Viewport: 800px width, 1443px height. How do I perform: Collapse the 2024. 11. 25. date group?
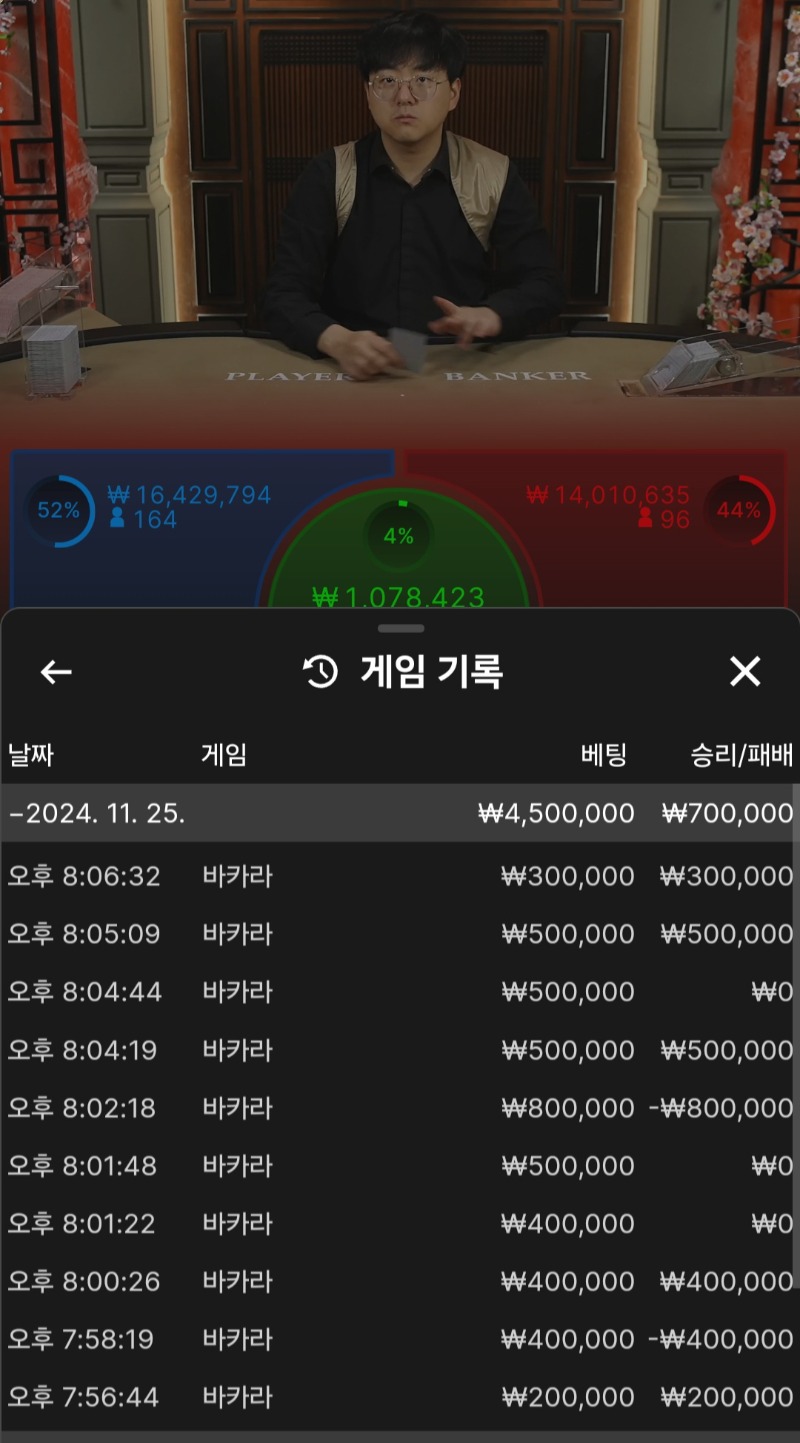pyautogui.click(x=96, y=813)
